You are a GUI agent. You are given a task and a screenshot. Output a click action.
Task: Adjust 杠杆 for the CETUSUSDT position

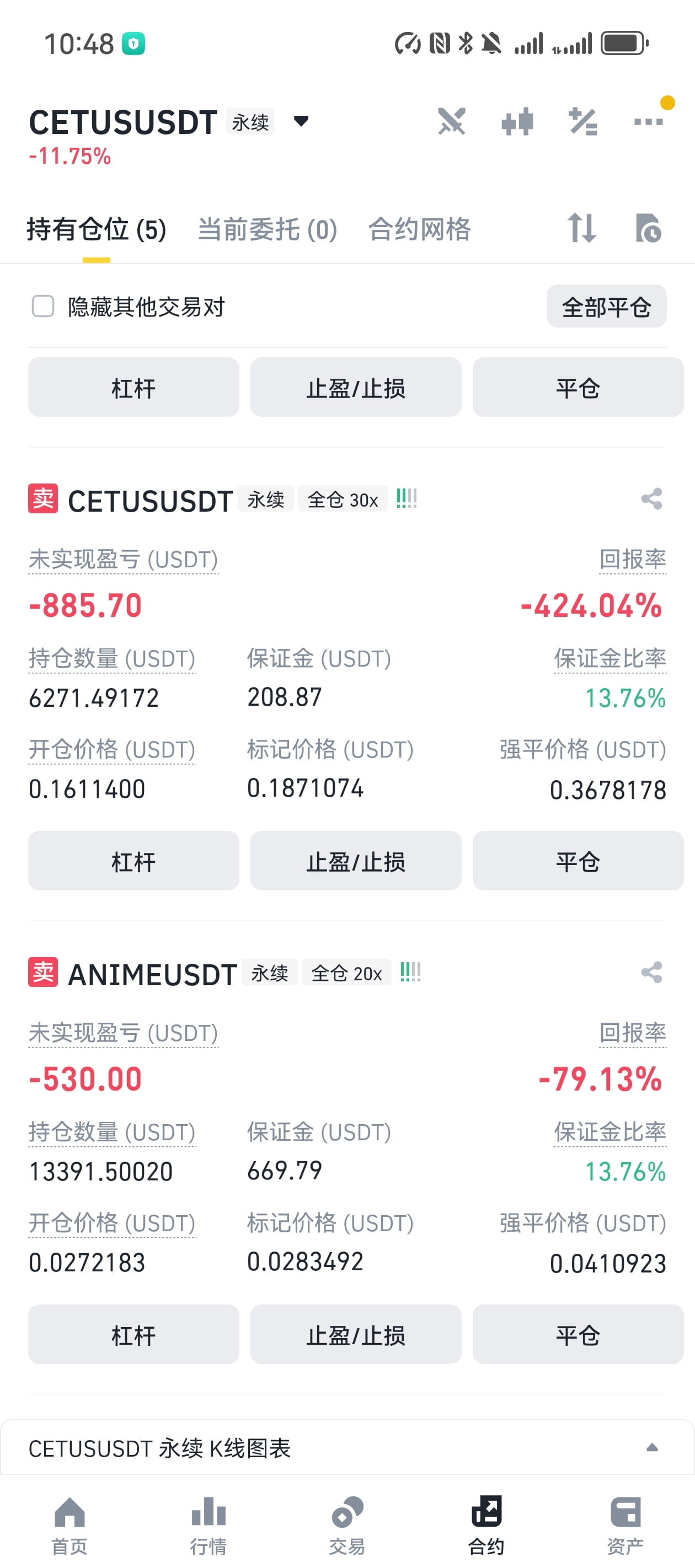(x=133, y=861)
